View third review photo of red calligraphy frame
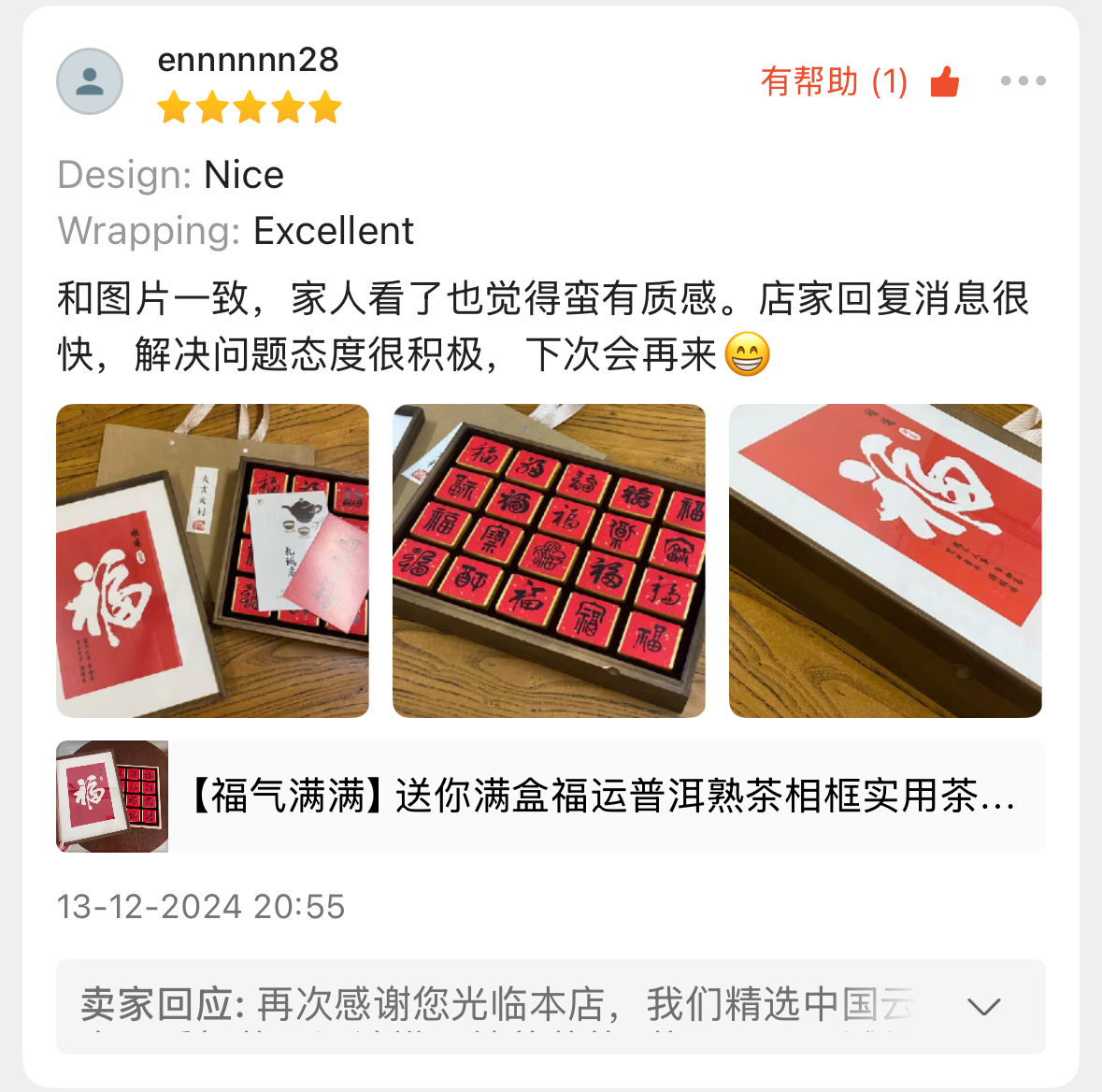 click(885, 561)
